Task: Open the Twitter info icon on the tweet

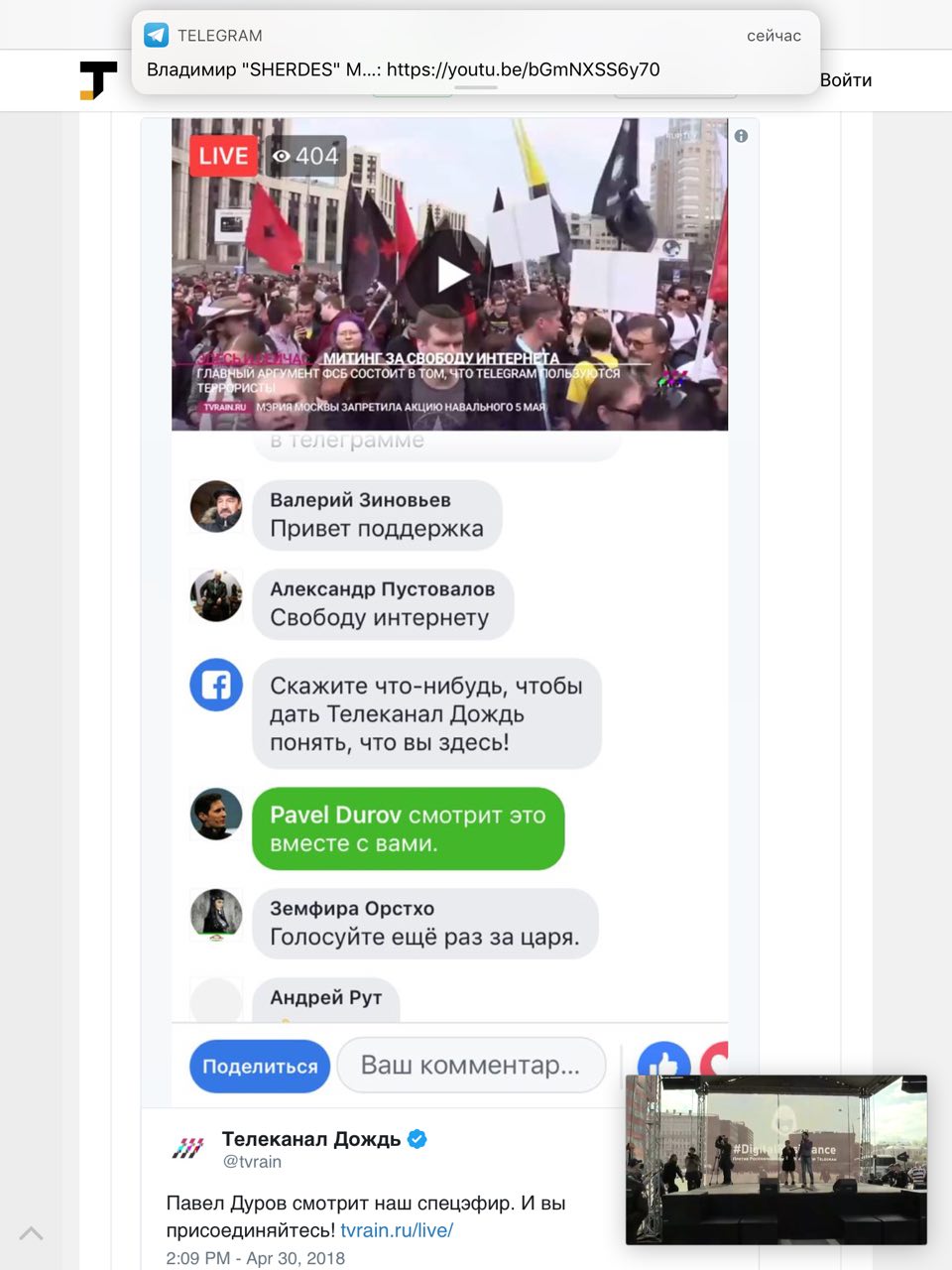Action: 741,136
